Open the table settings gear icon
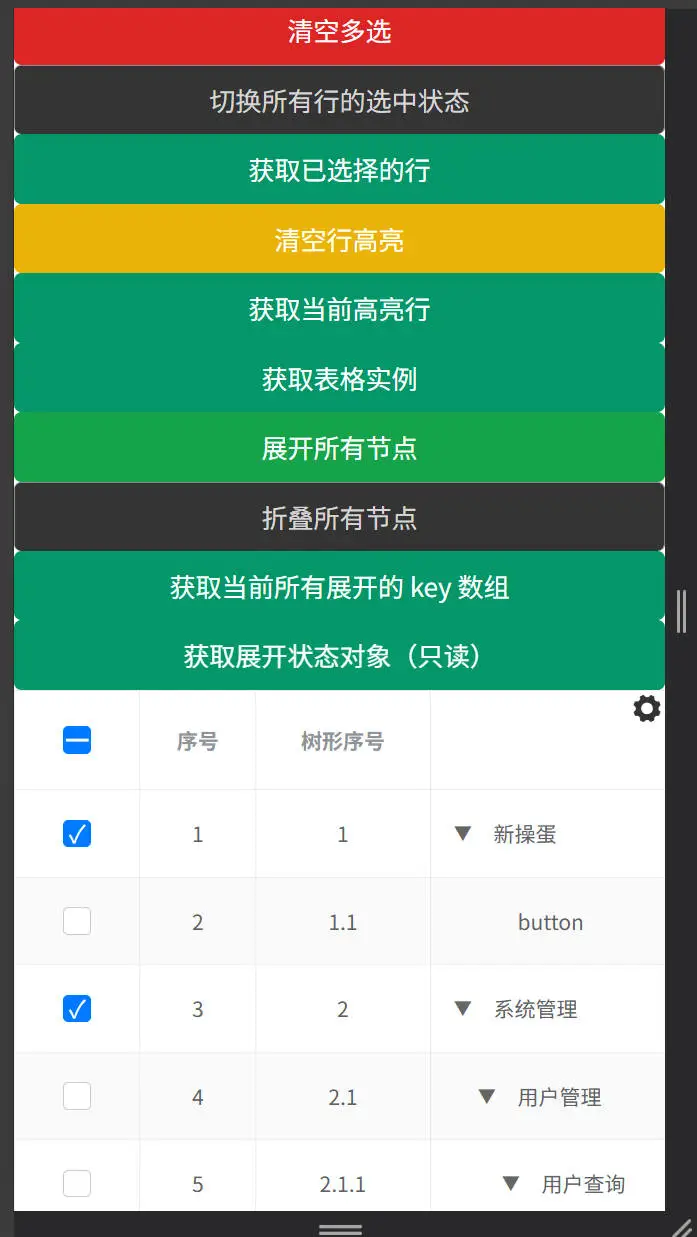The image size is (697, 1237). 647,709
